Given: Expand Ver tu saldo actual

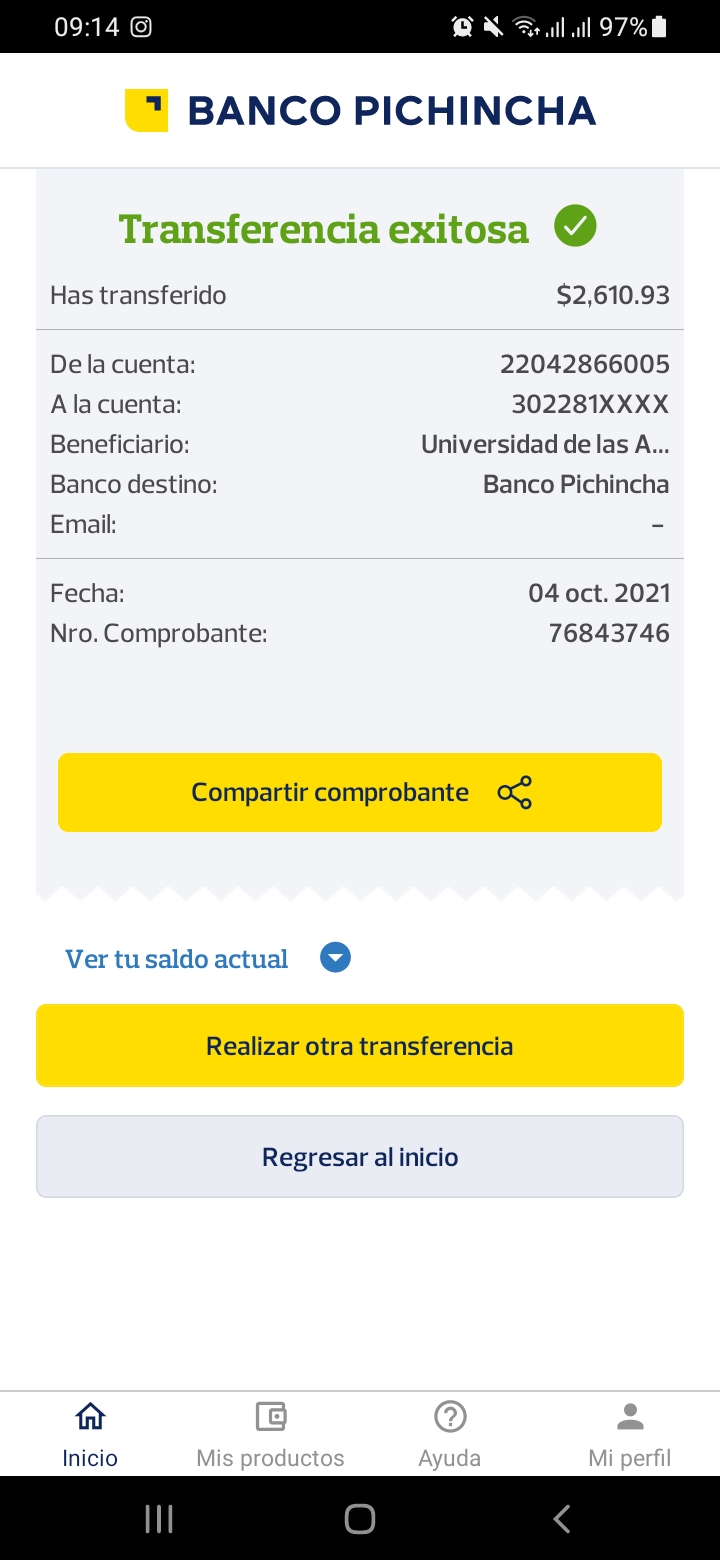Looking at the screenshot, I should (208, 959).
